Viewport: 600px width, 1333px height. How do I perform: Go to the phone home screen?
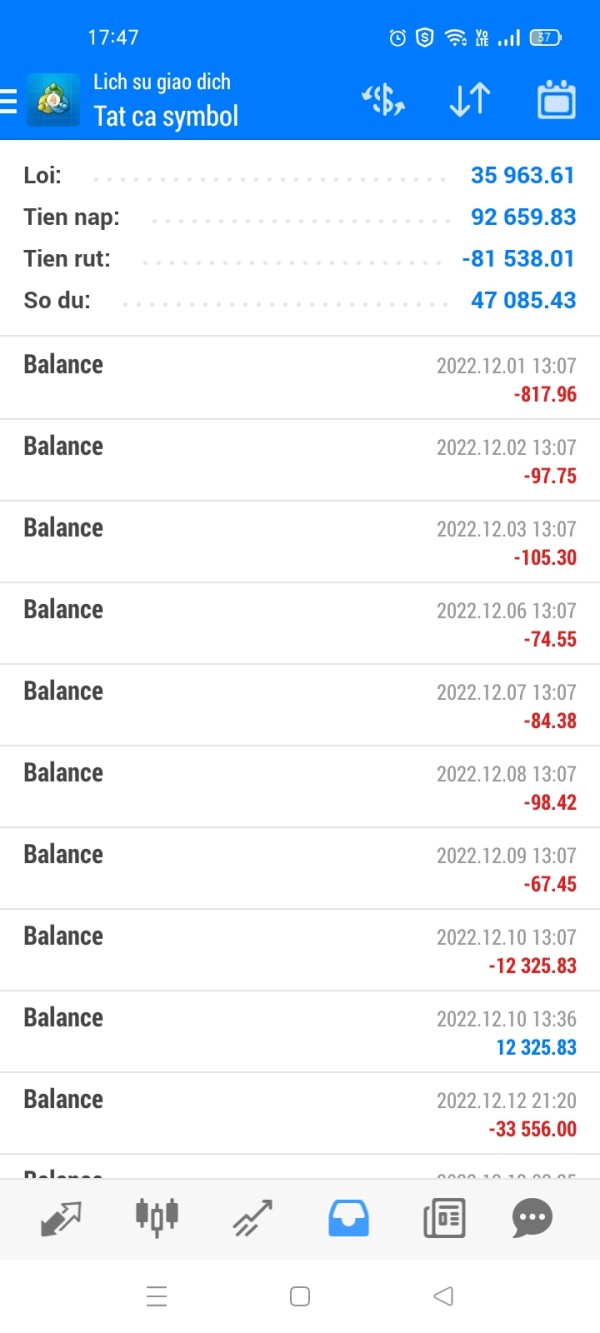299,1297
